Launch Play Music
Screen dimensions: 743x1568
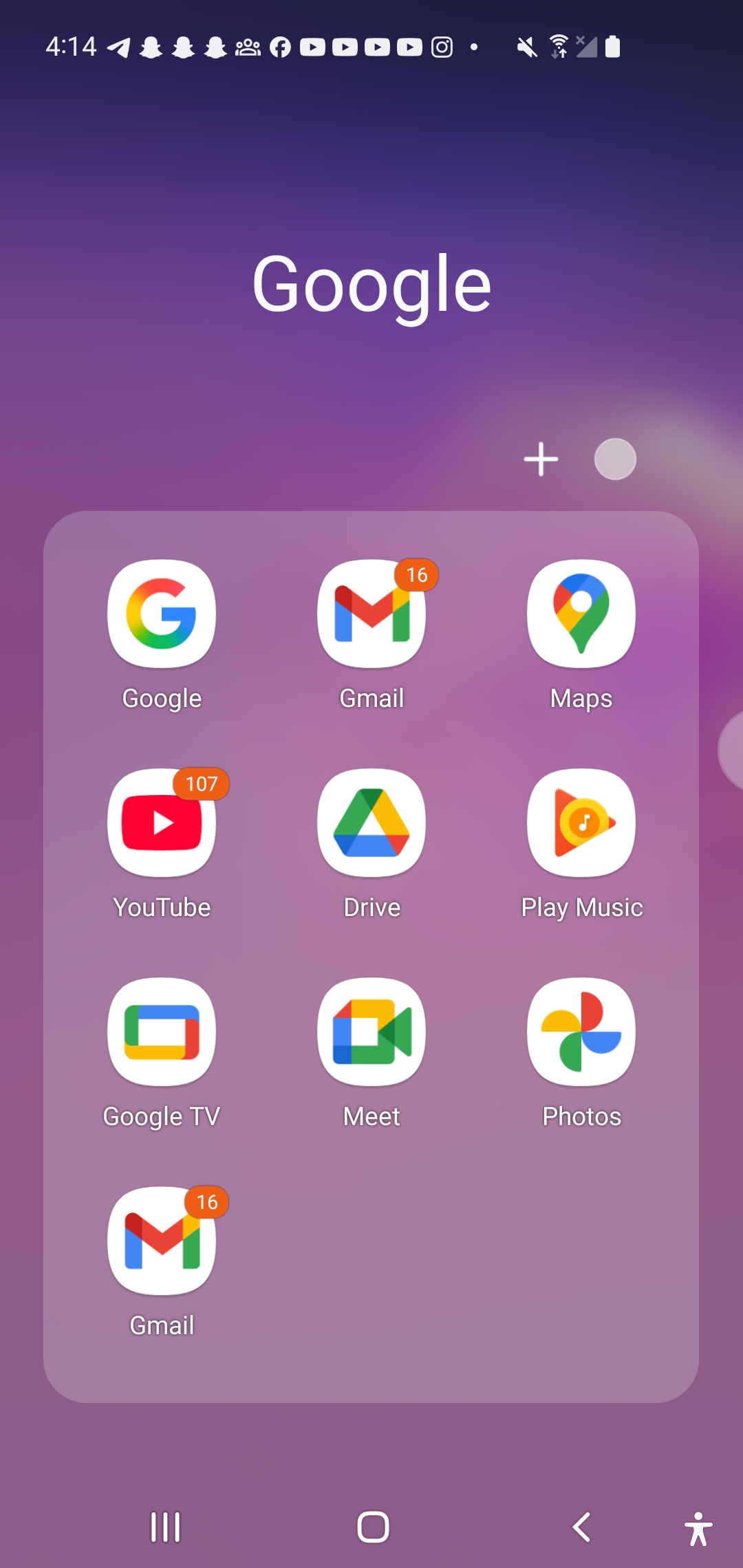581,823
